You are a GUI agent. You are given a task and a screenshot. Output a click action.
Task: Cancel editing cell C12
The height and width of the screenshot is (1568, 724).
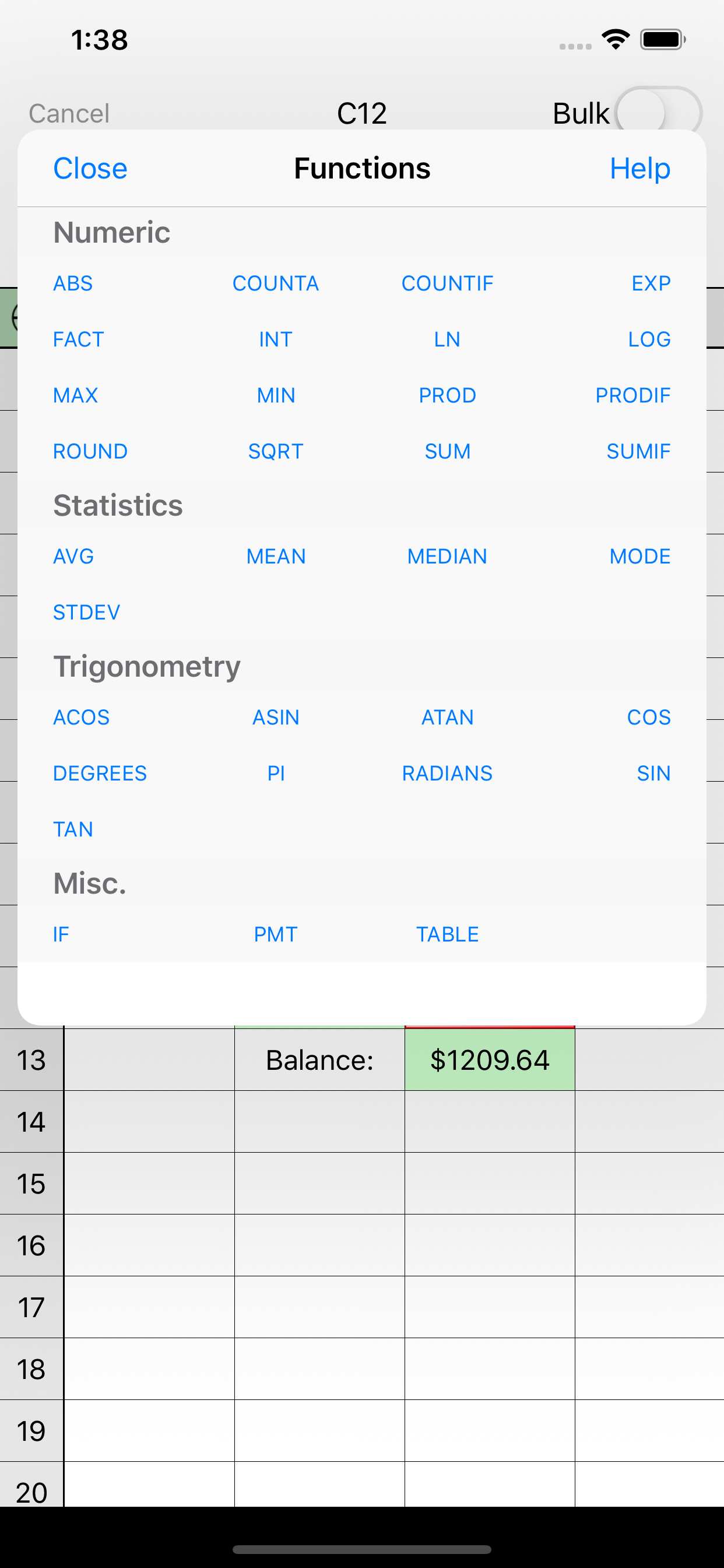(69, 113)
